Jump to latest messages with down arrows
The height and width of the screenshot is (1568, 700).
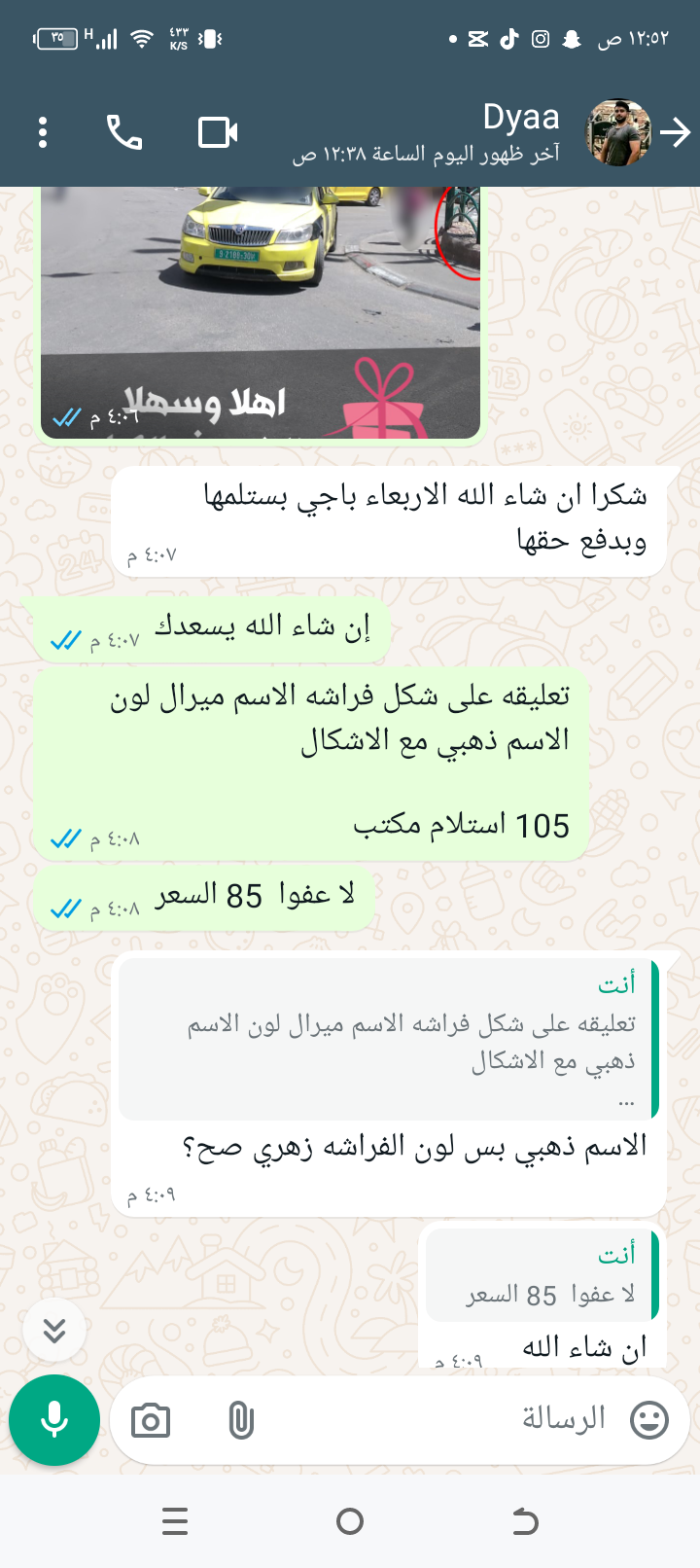pyautogui.click(x=54, y=1330)
